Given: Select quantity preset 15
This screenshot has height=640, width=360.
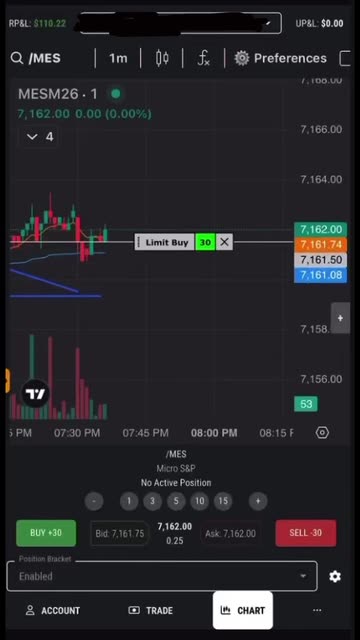Looking at the screenshot, I should coord(223,501).
